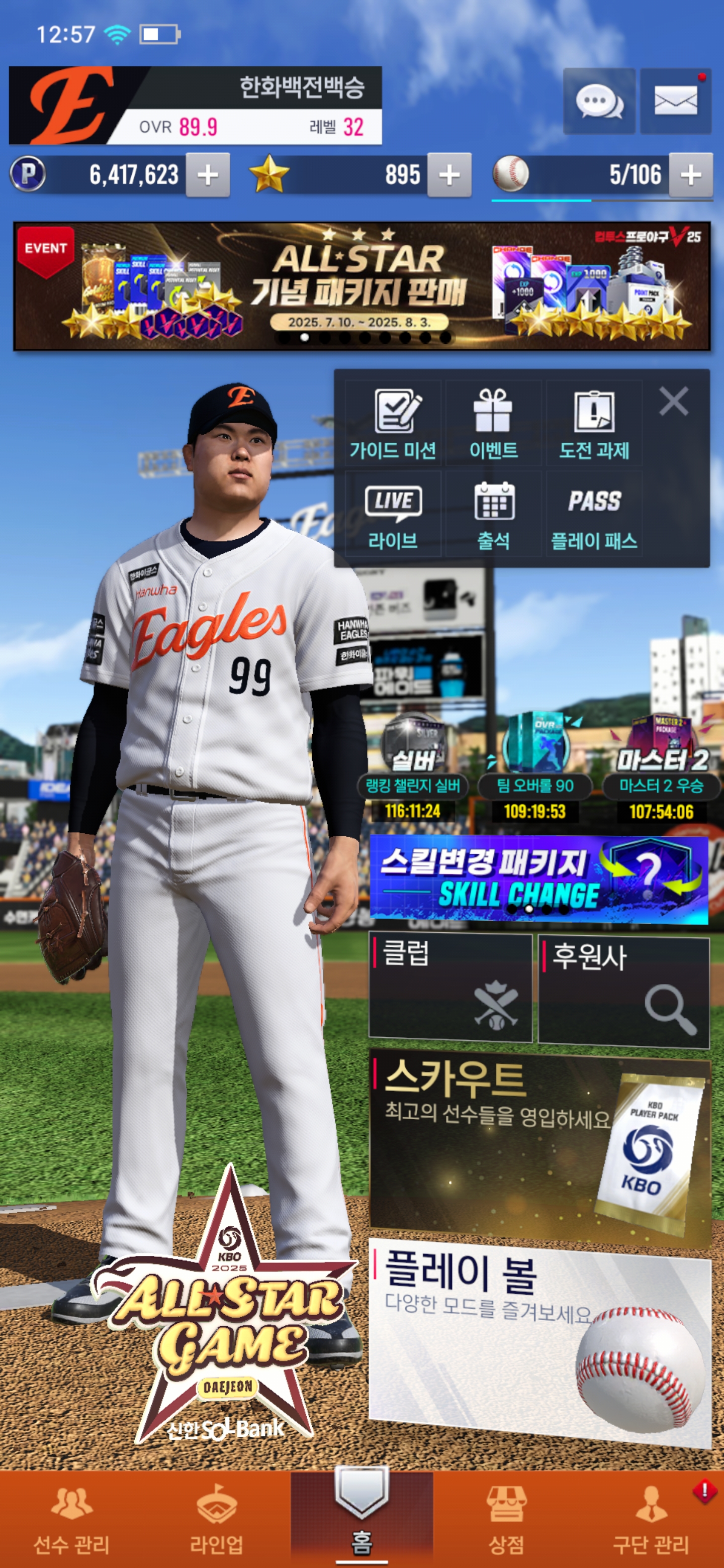Open the mailbox envelope icon
The height and width of the screenshot is (1568, 724).
click(x=675, y=101)
